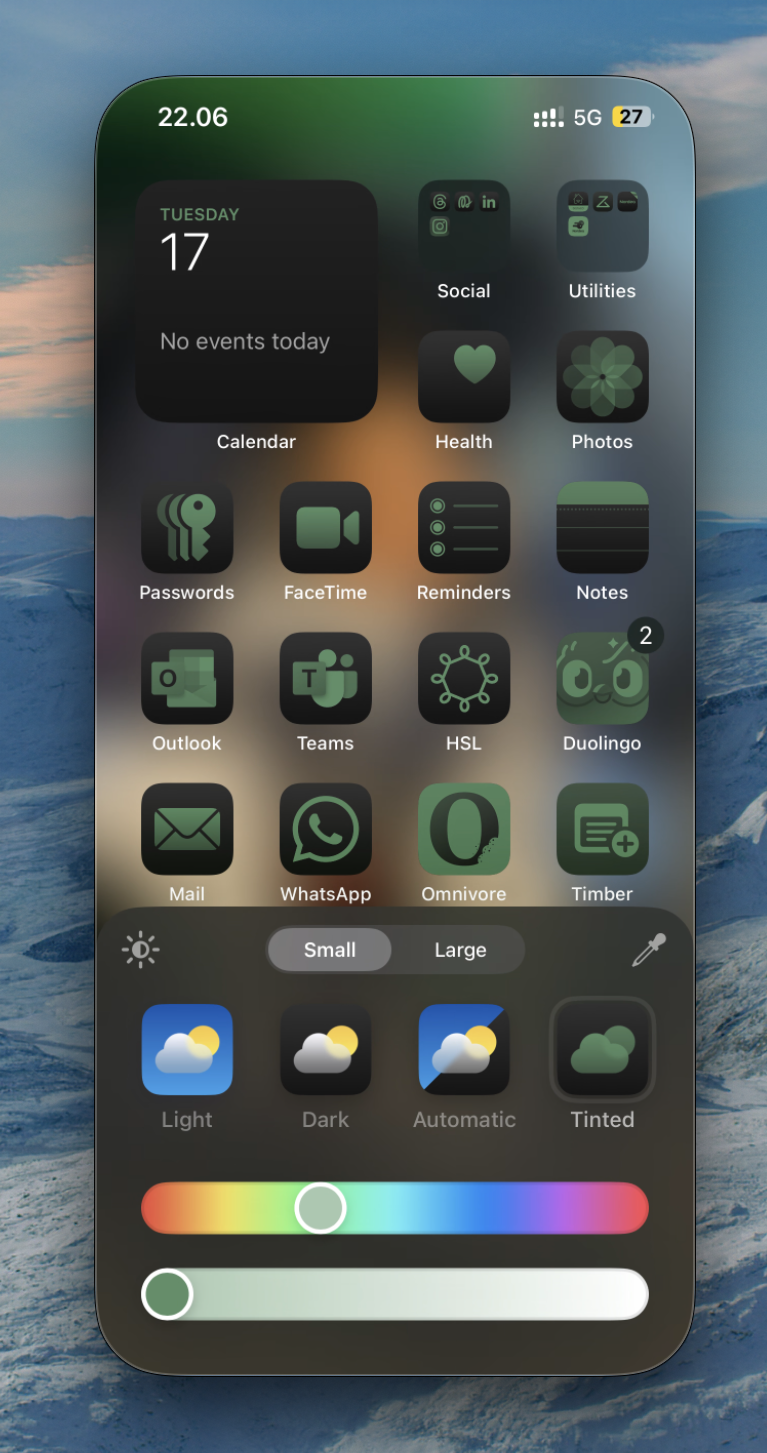
Task: Open the WhatsApp app
Action: pos(325,829)
